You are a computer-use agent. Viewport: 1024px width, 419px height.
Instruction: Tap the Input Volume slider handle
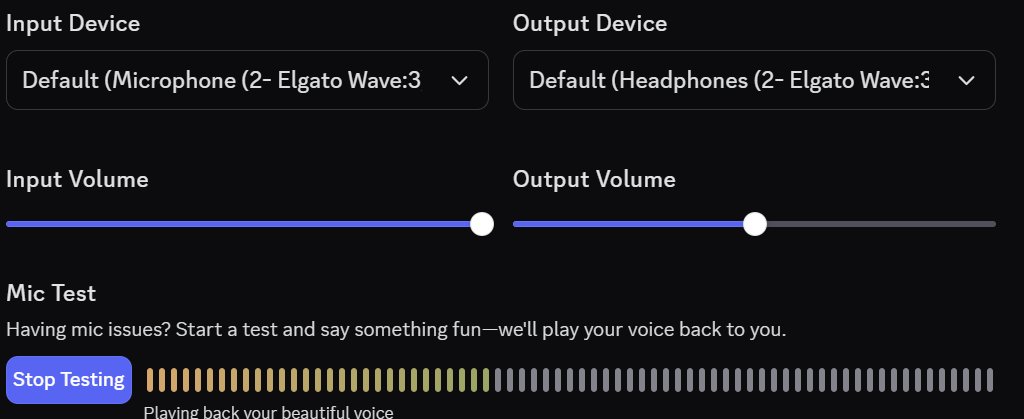[482, 224]
